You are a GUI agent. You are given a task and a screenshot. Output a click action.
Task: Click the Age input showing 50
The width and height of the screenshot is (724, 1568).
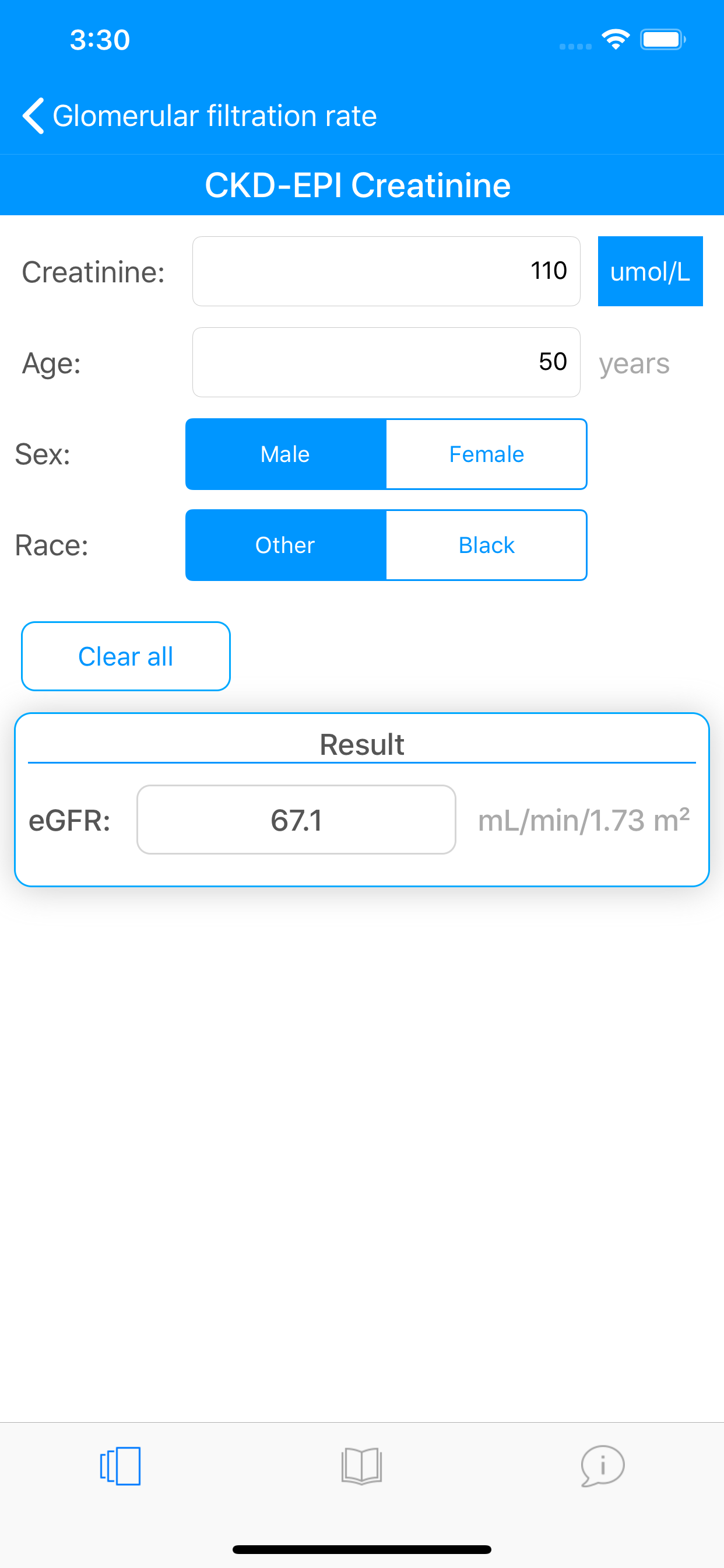386,362
